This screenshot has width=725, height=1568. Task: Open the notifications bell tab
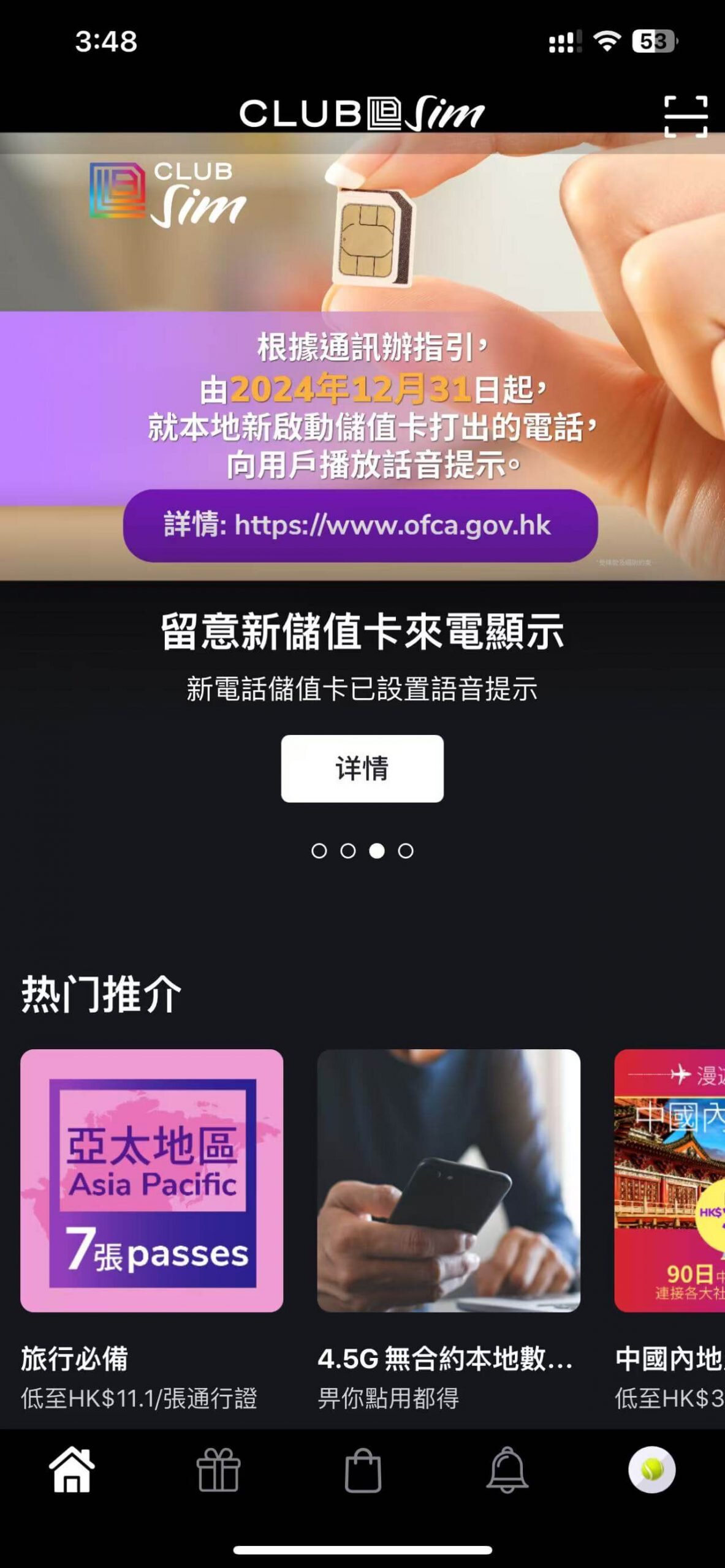(507, 1470)
